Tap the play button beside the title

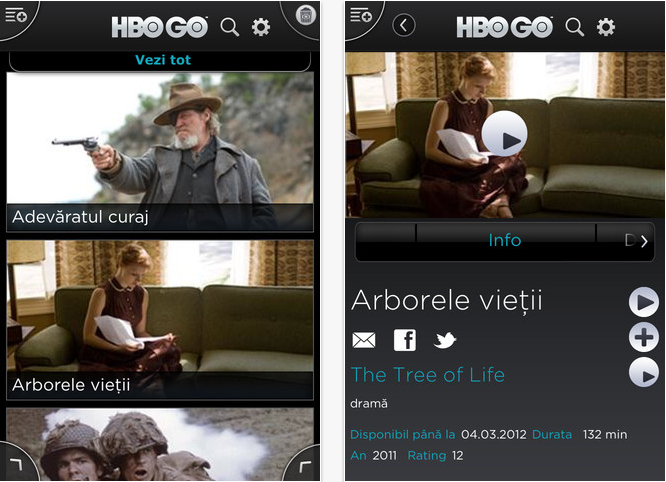click(643, 301)
